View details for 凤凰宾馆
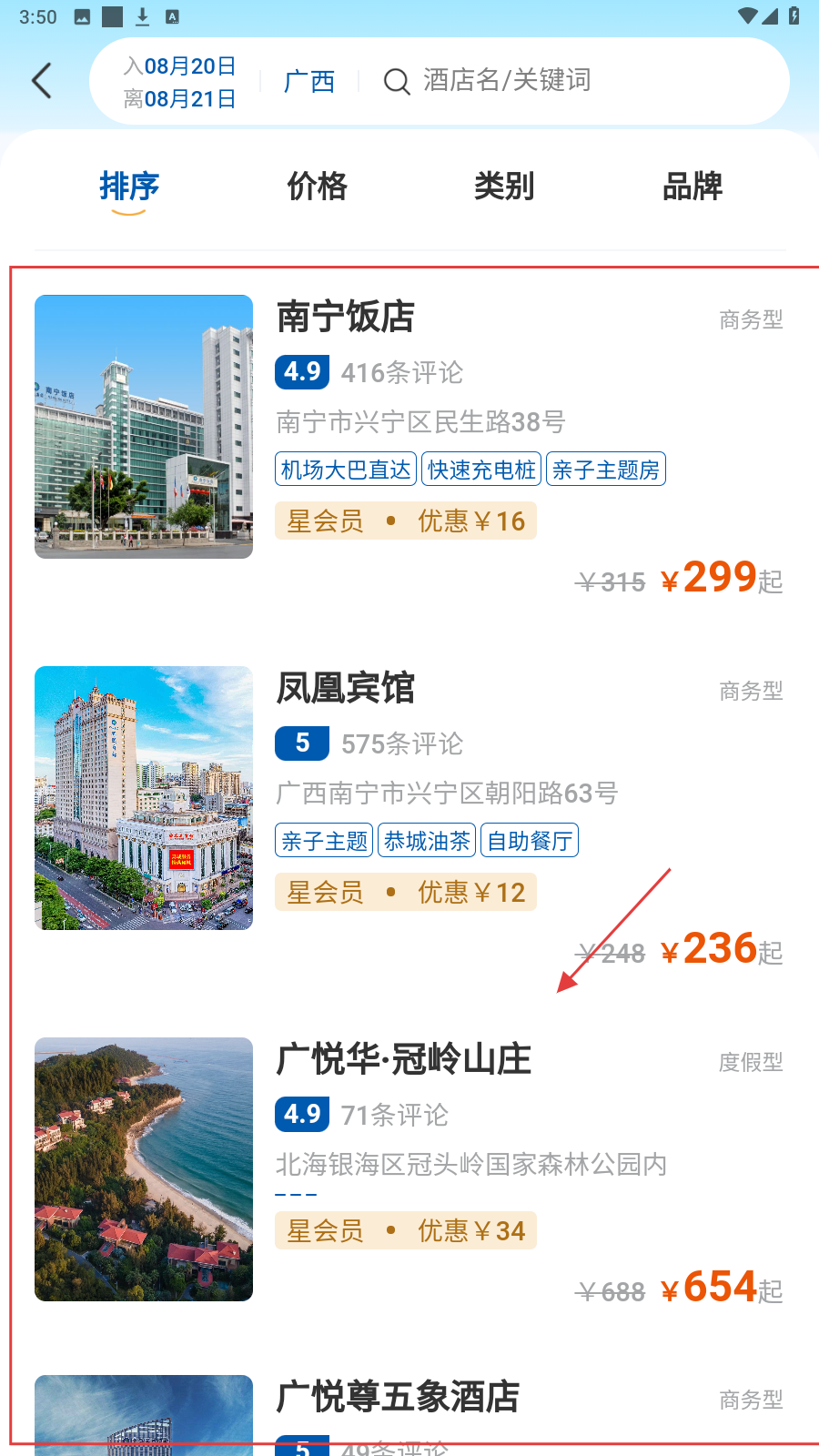This screenshot has height=1456, width=819. (346, 689)
